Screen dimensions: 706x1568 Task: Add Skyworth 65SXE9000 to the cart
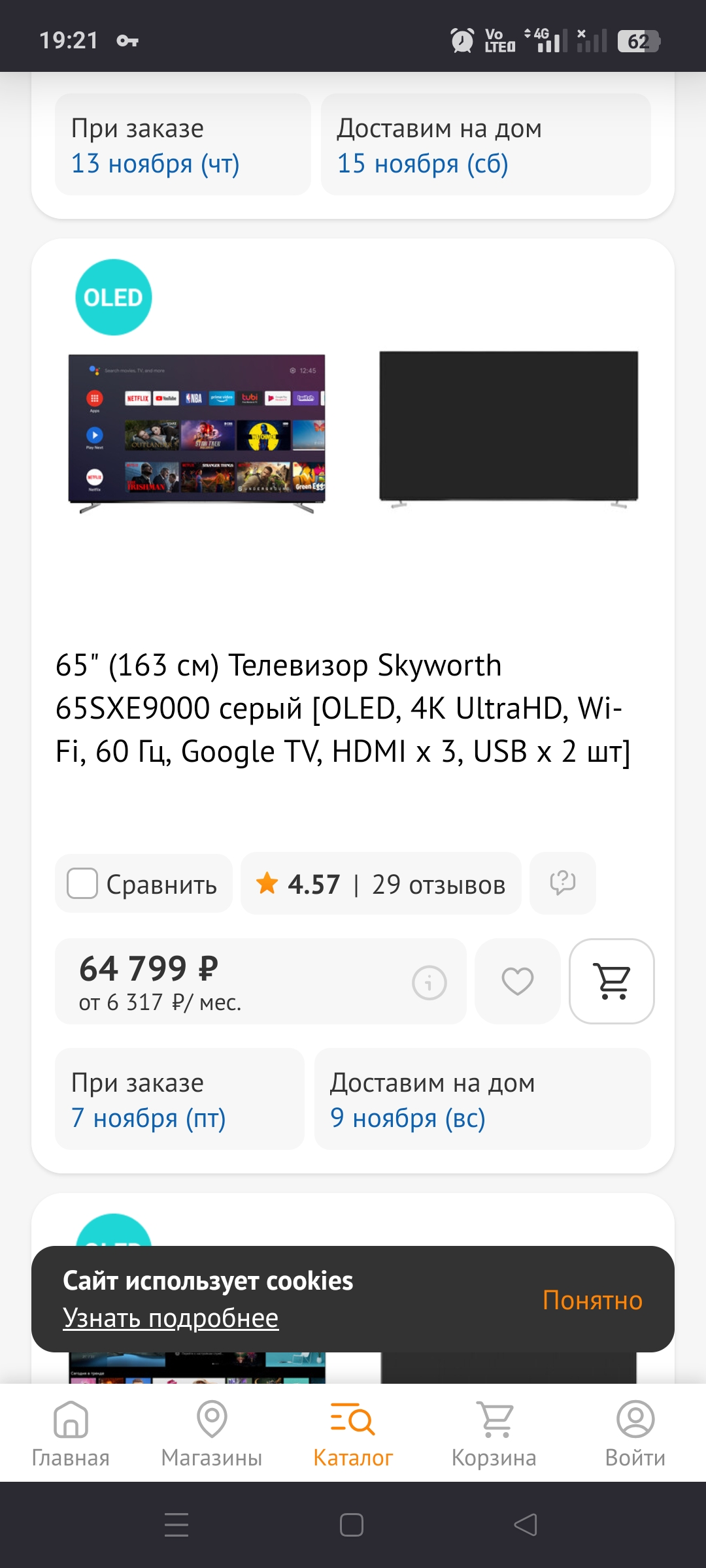tap(612, 981)
